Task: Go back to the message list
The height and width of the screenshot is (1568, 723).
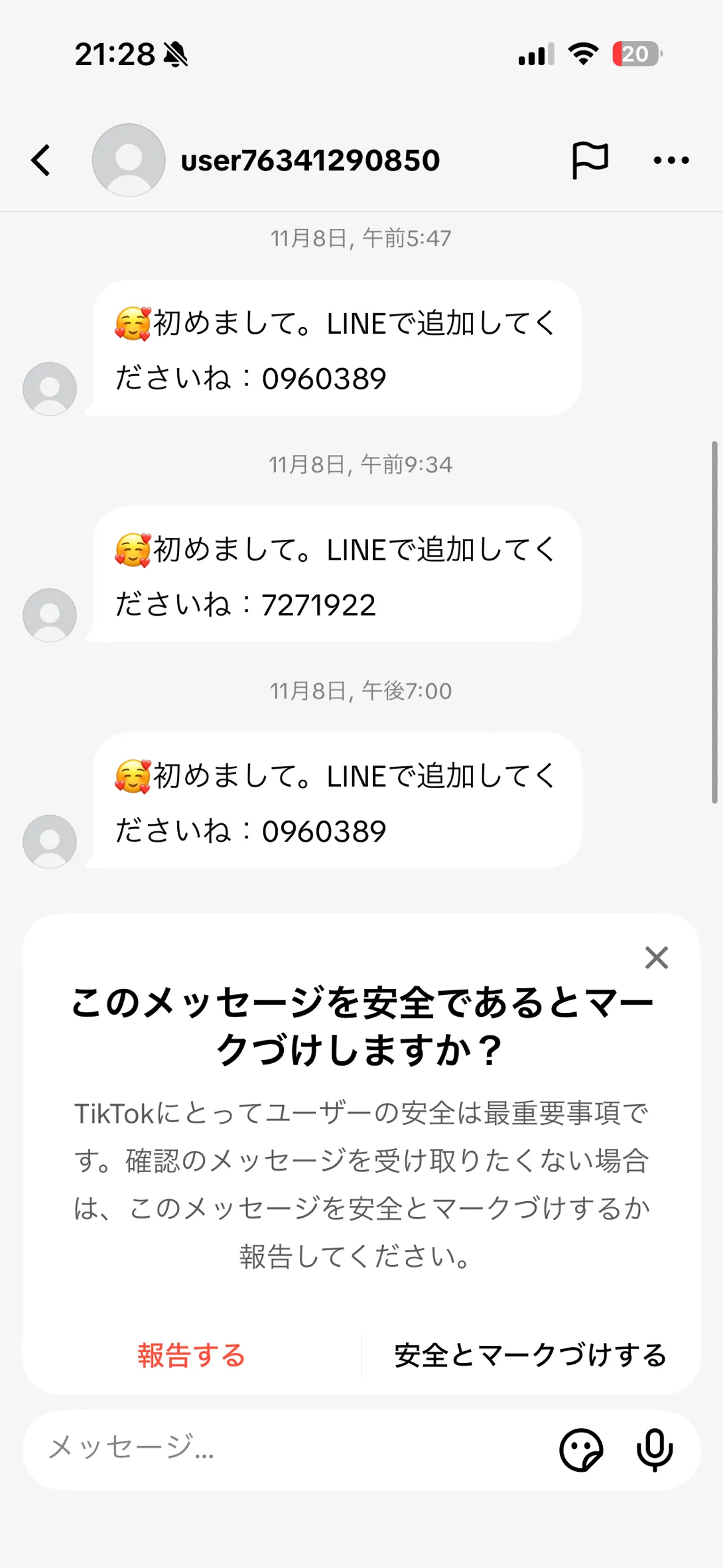Action: coord(41,161)
